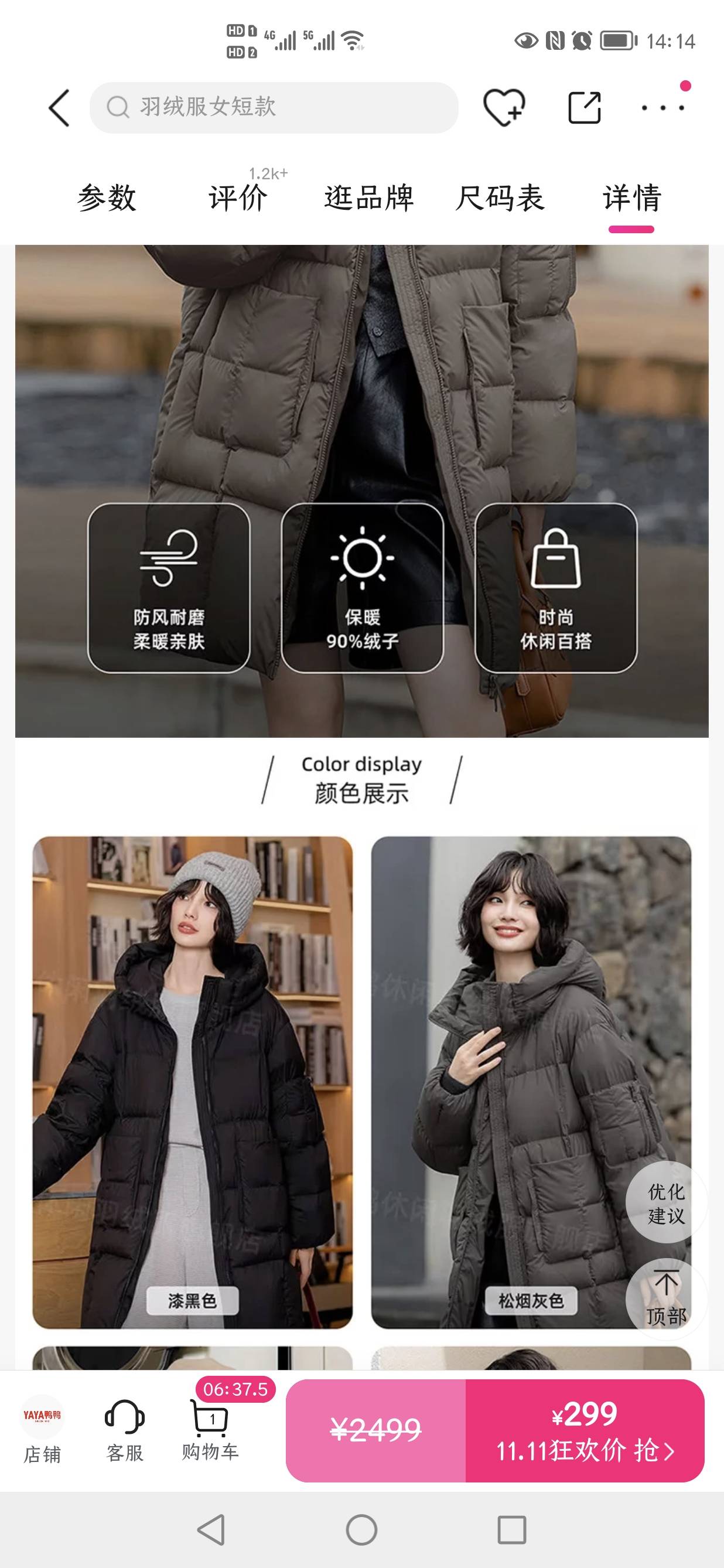
Task: Open the 优化建议 floating button
Action: (x=665, y=1203)
